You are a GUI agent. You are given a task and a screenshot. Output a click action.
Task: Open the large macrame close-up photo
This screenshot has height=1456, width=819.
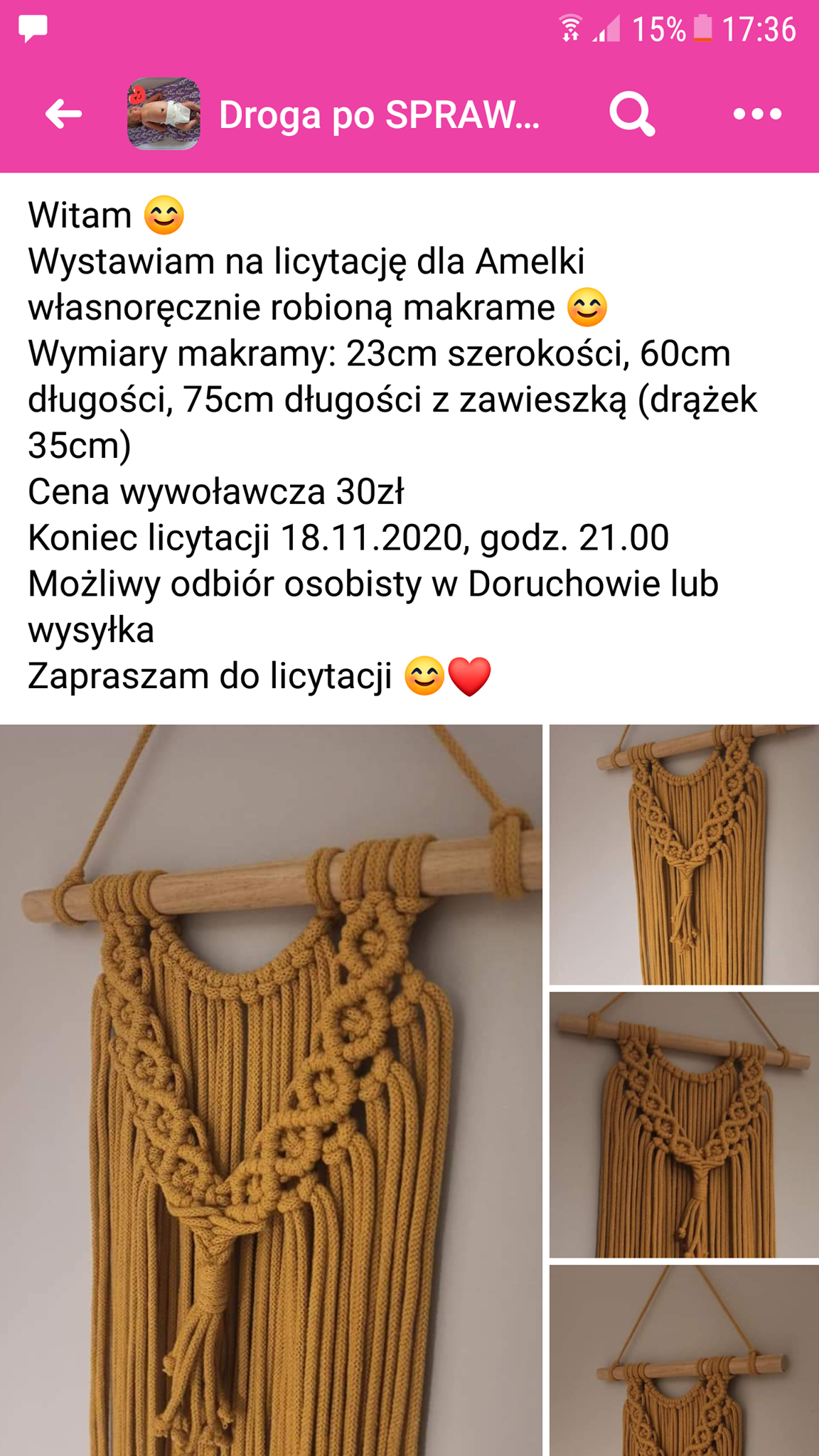coord(271,1089)
